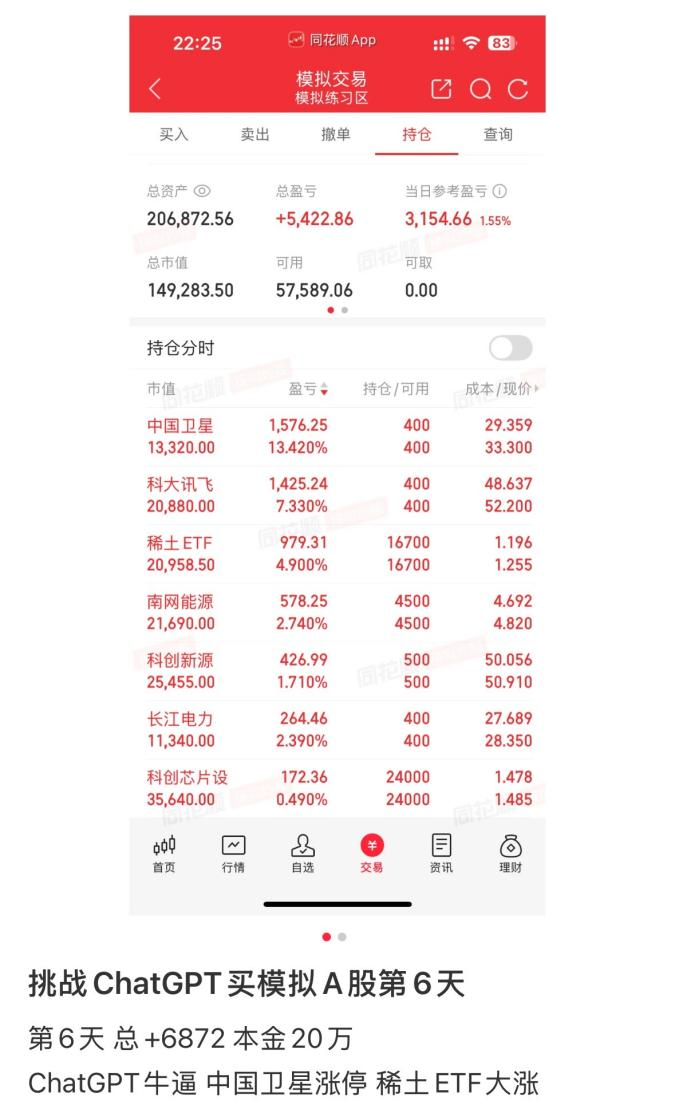Open the 理财 bottom tab
The height and width of the screenshot is (1105, 675).
click(x=511, y=854)
